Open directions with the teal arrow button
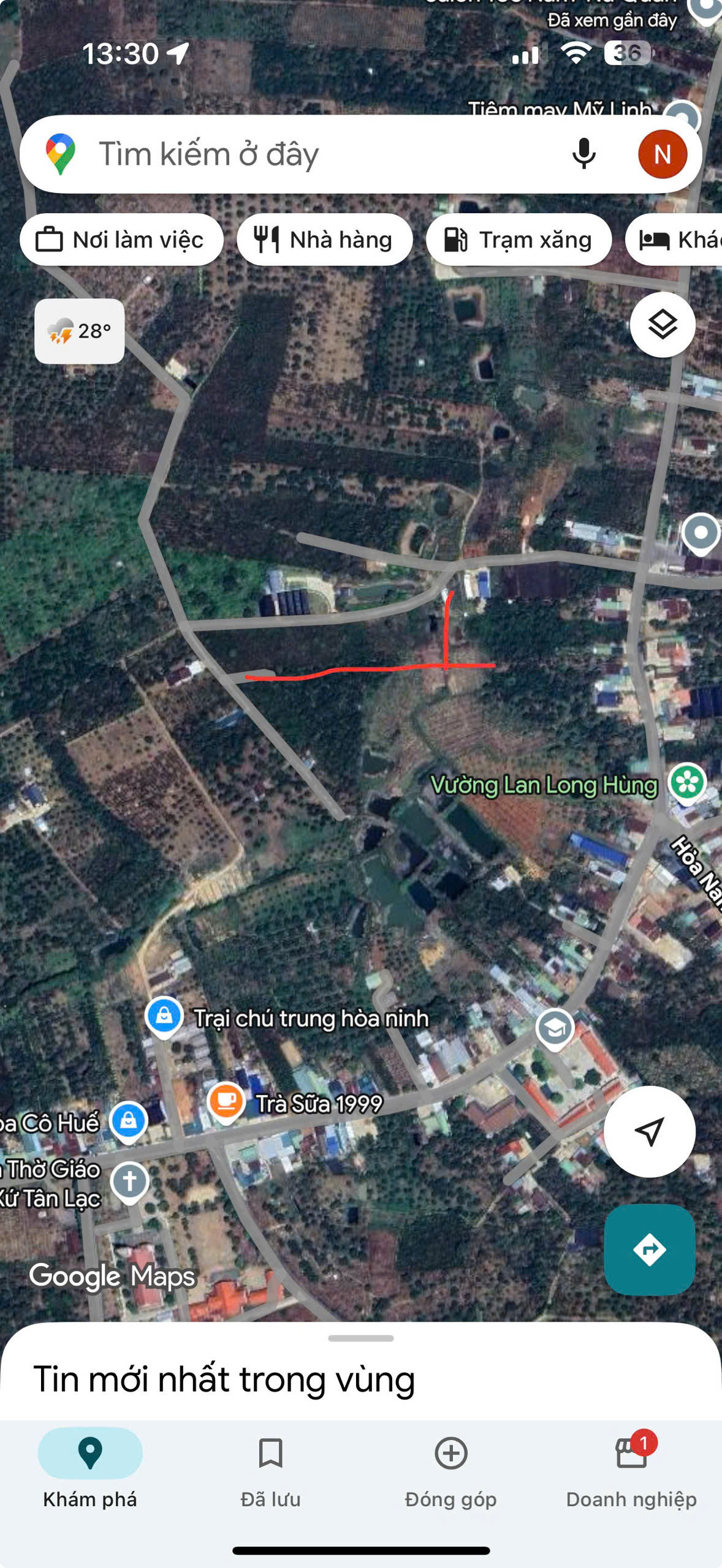Screen dimensions: 722x1568 649,1249
